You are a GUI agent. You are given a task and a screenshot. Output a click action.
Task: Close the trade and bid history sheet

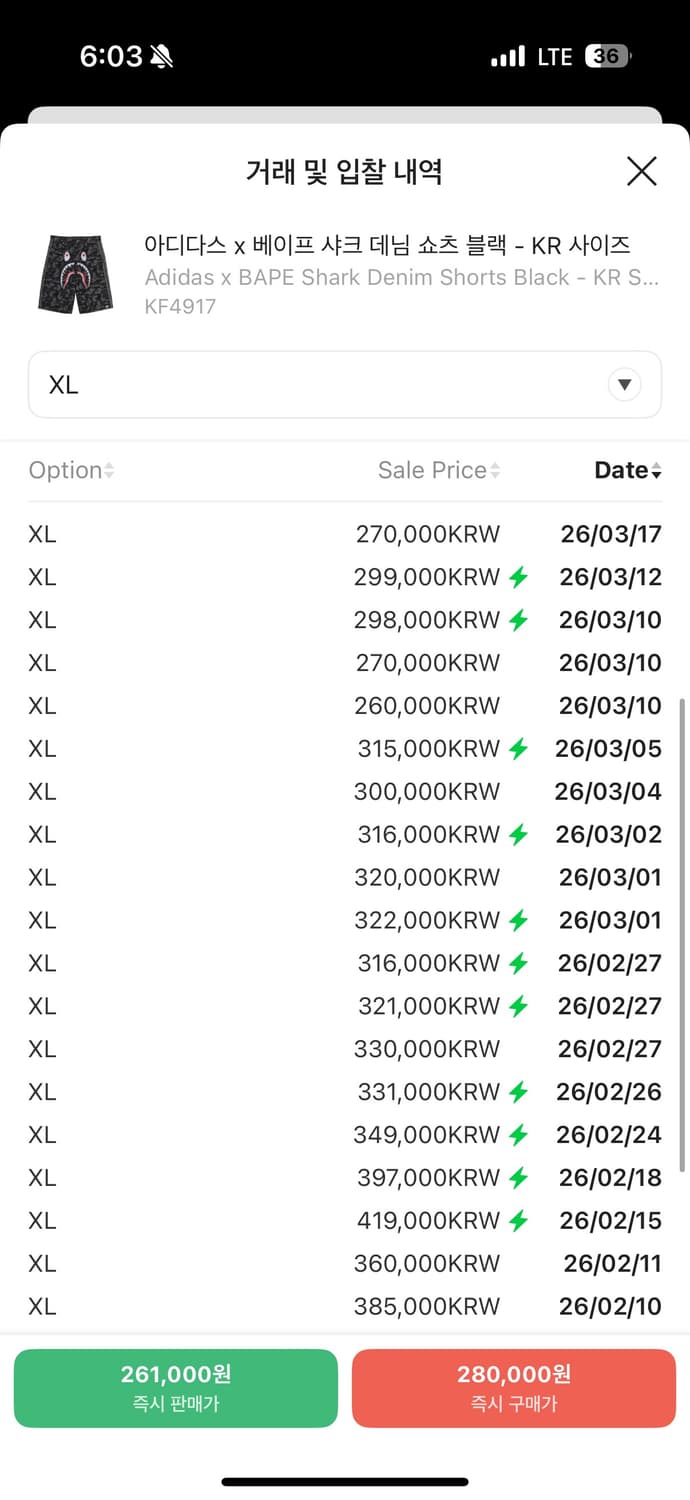pos(641,171)
